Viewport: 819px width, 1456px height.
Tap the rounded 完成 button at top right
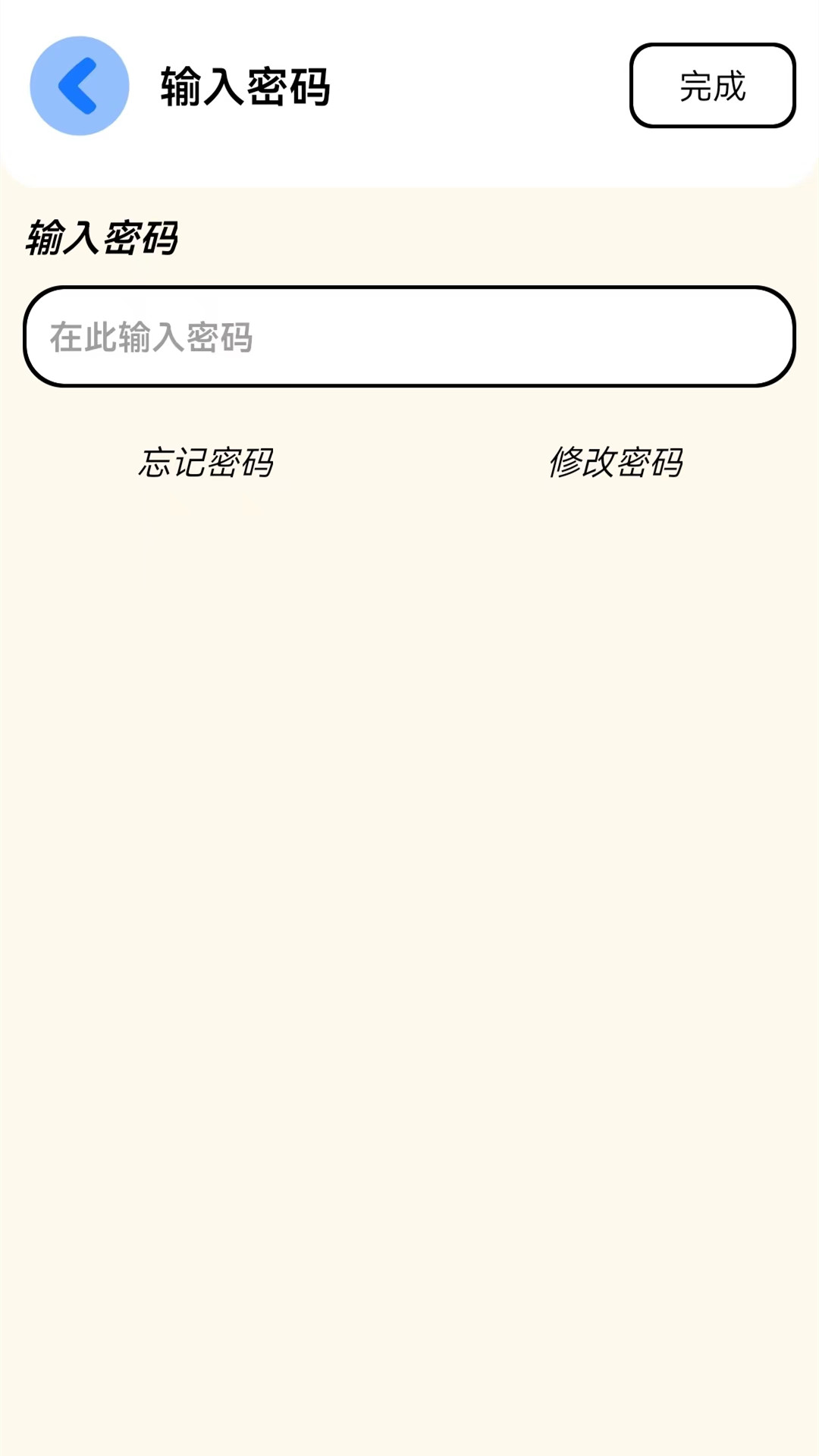coord(711,86)
